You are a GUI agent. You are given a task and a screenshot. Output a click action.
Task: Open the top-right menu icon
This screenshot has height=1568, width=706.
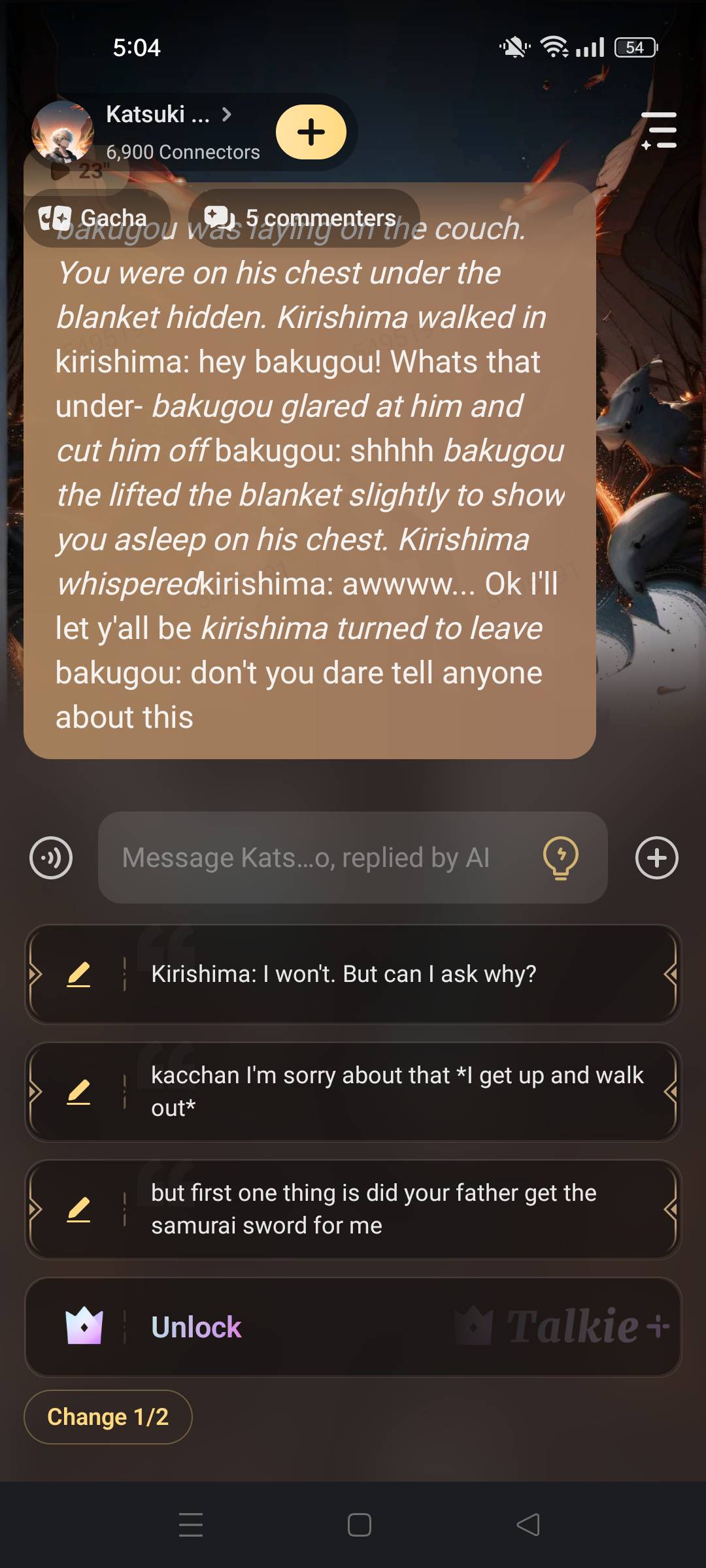tap(659, 131)
